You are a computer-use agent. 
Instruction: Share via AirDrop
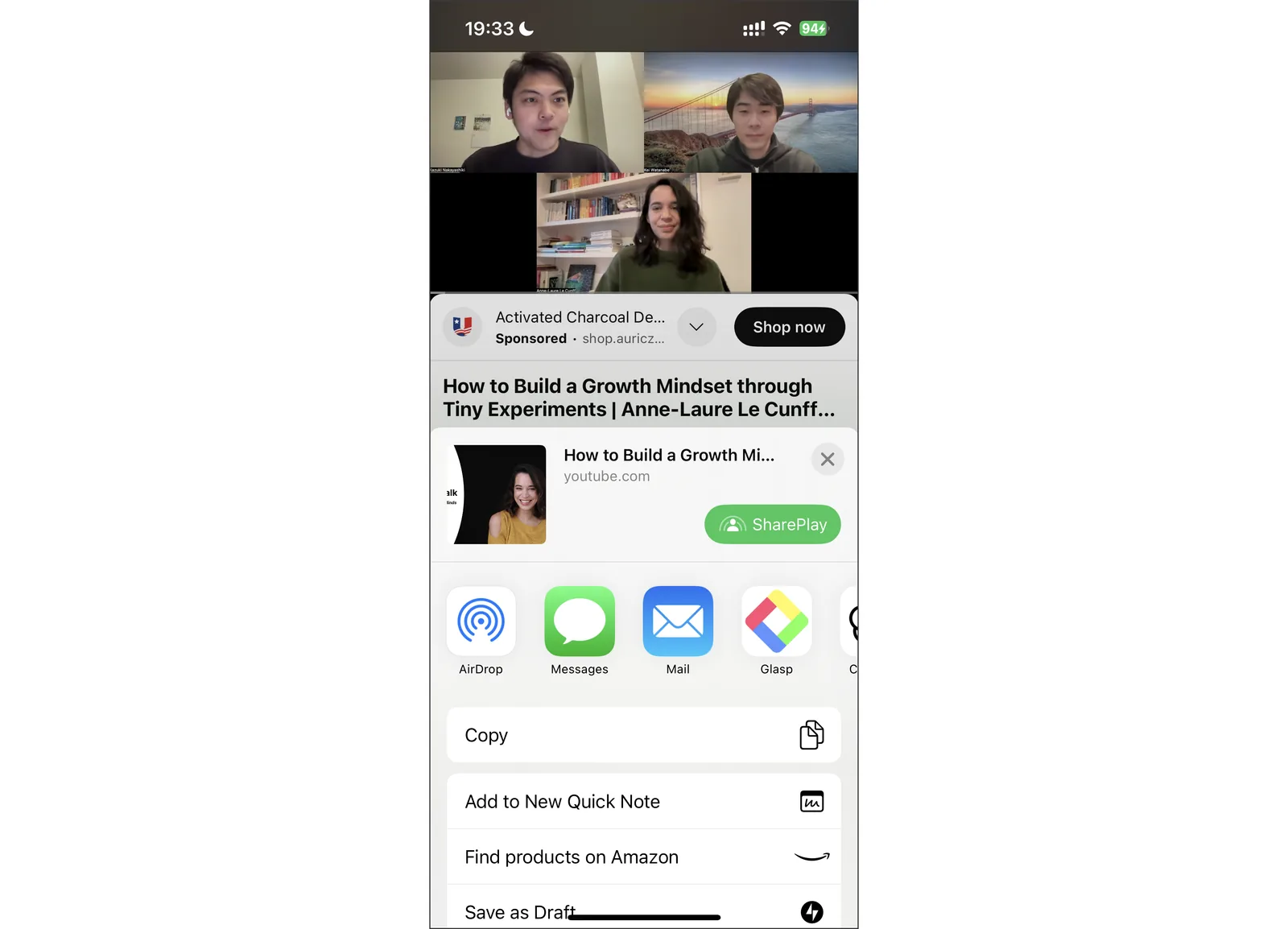(x=481, y=631)
